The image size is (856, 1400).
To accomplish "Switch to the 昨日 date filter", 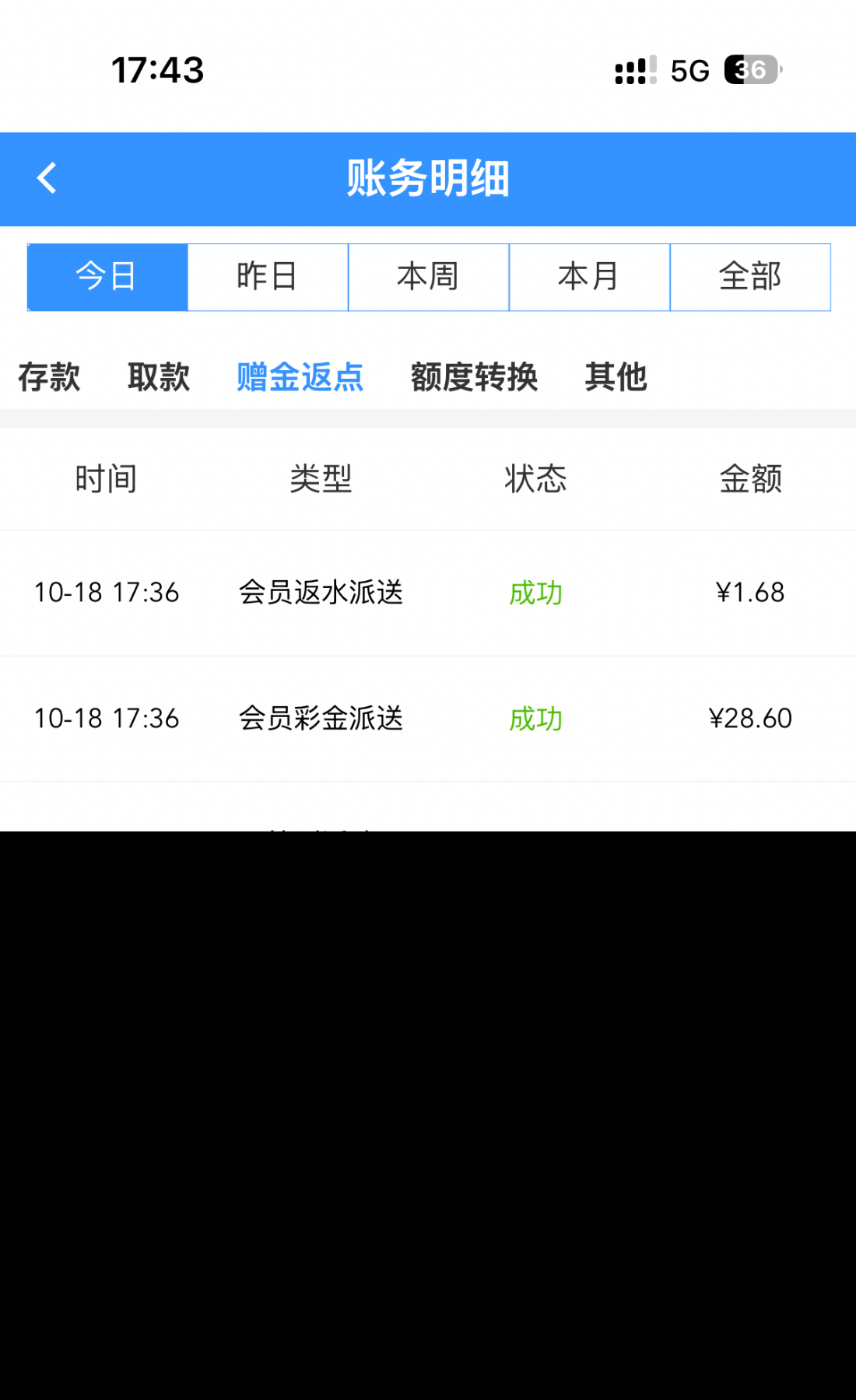I will [x=268, y=277].
